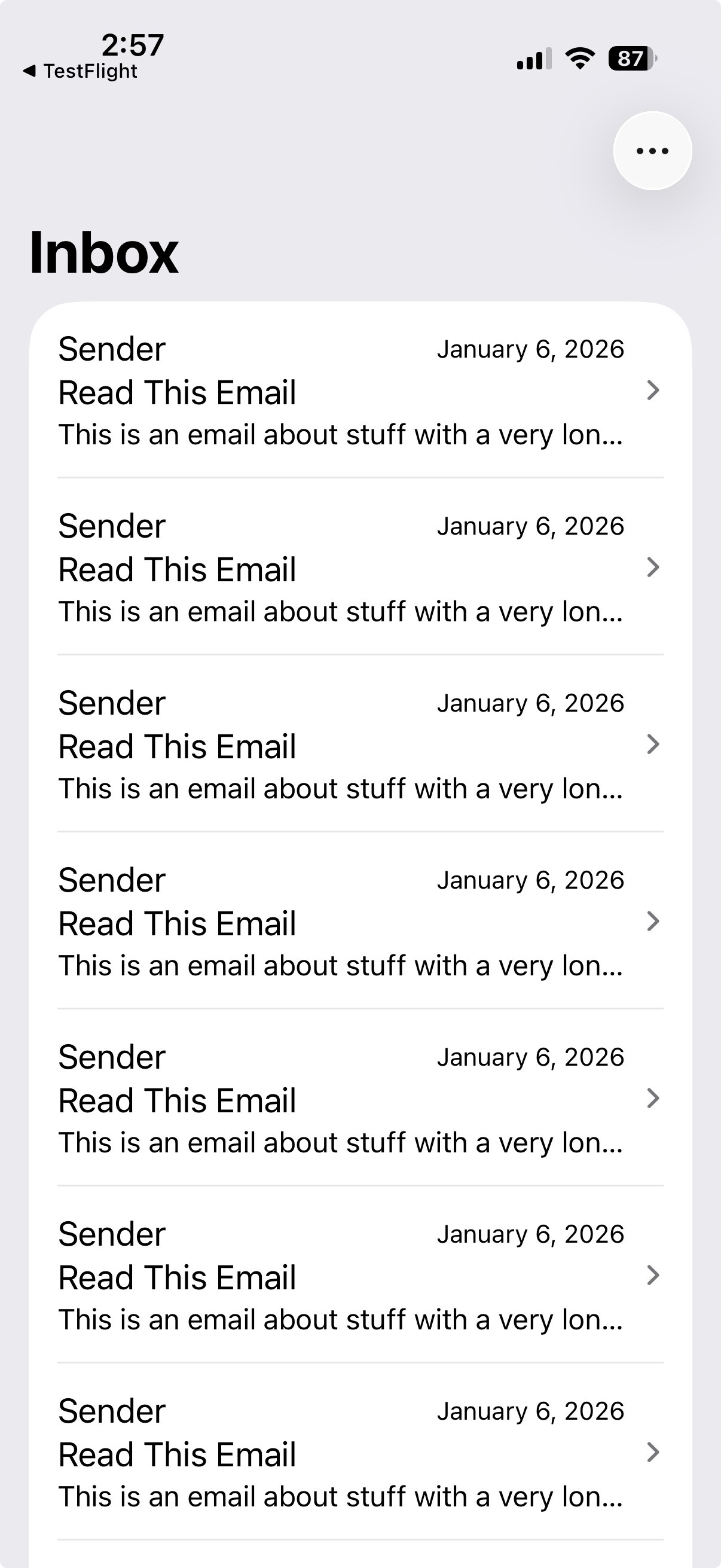Image resolution: width=721 pixels, height=1568 pixels.
Task: Open the three-dot more options menu
Action: [652, 151]
